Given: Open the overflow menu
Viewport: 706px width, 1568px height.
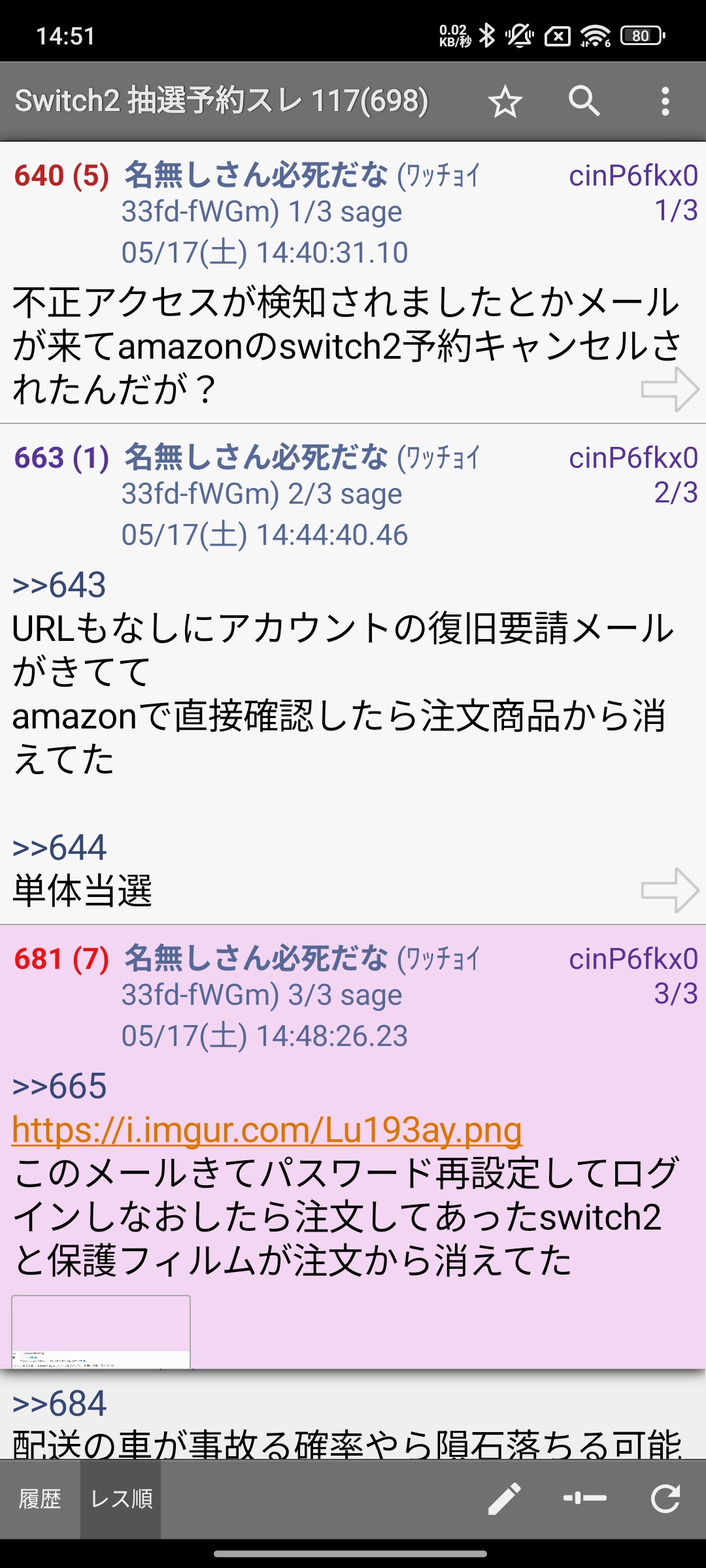Looking at the screenshot, I should click(x=665, y=102).
